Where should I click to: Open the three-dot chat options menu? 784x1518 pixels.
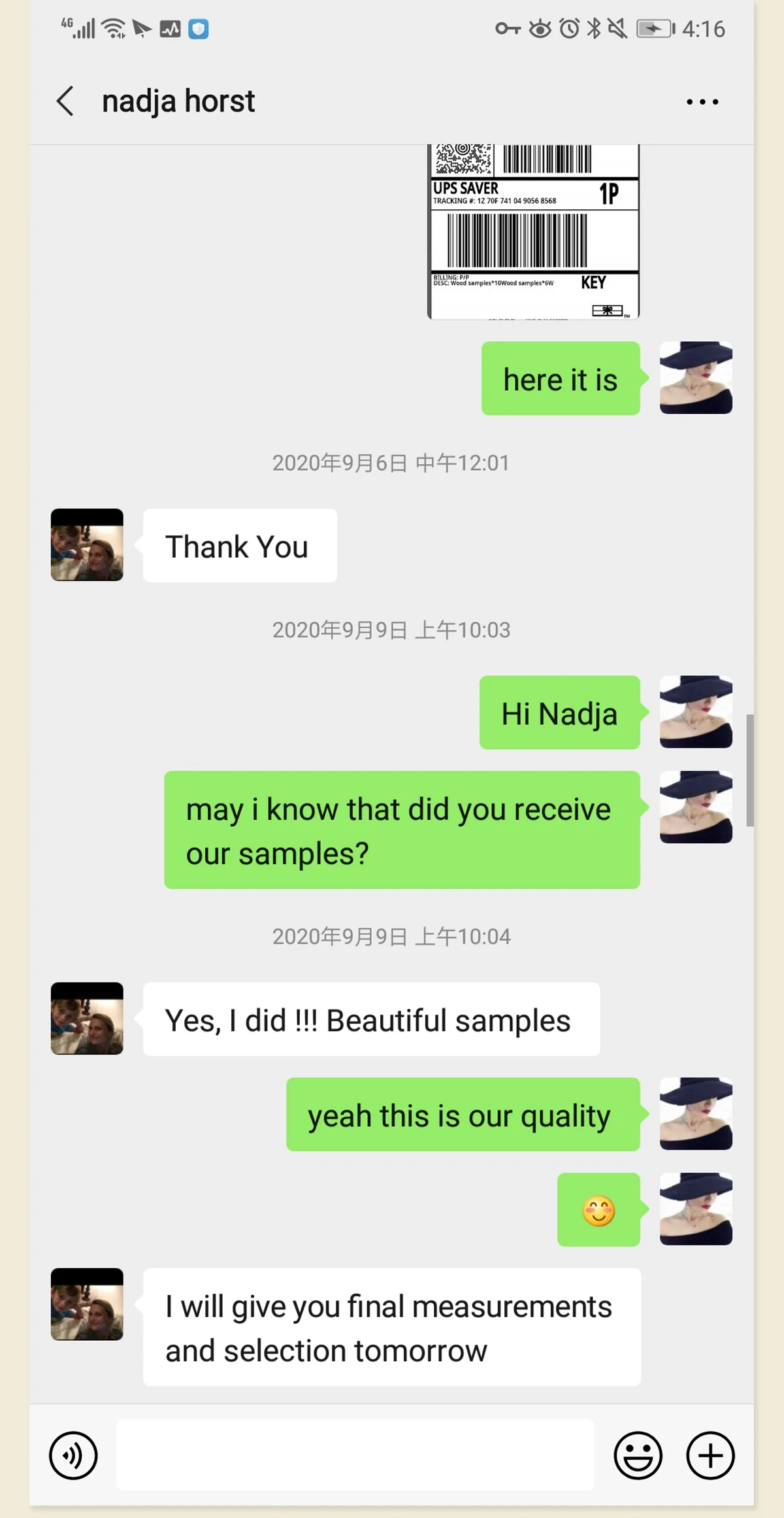[702, 102]
